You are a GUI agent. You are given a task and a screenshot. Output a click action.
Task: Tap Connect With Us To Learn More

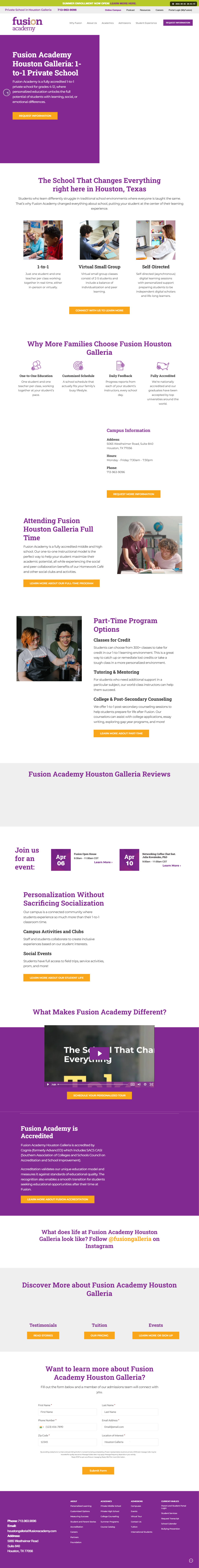[99, 310]
